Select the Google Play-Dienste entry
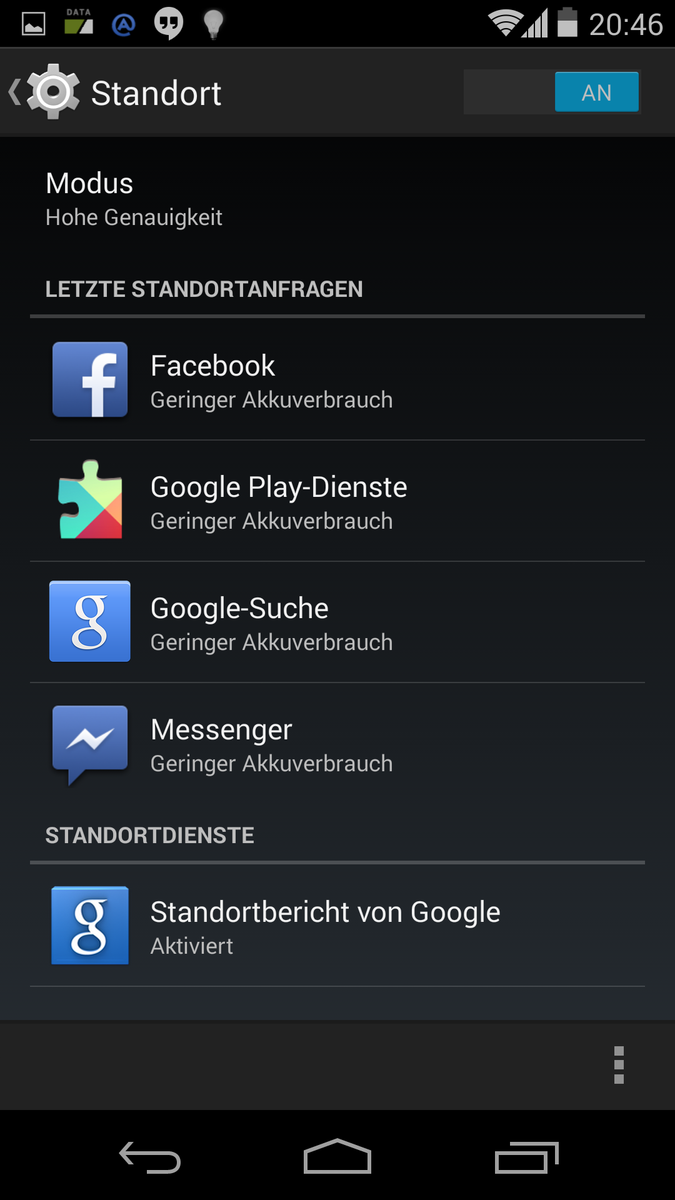 tap(337, 502)
